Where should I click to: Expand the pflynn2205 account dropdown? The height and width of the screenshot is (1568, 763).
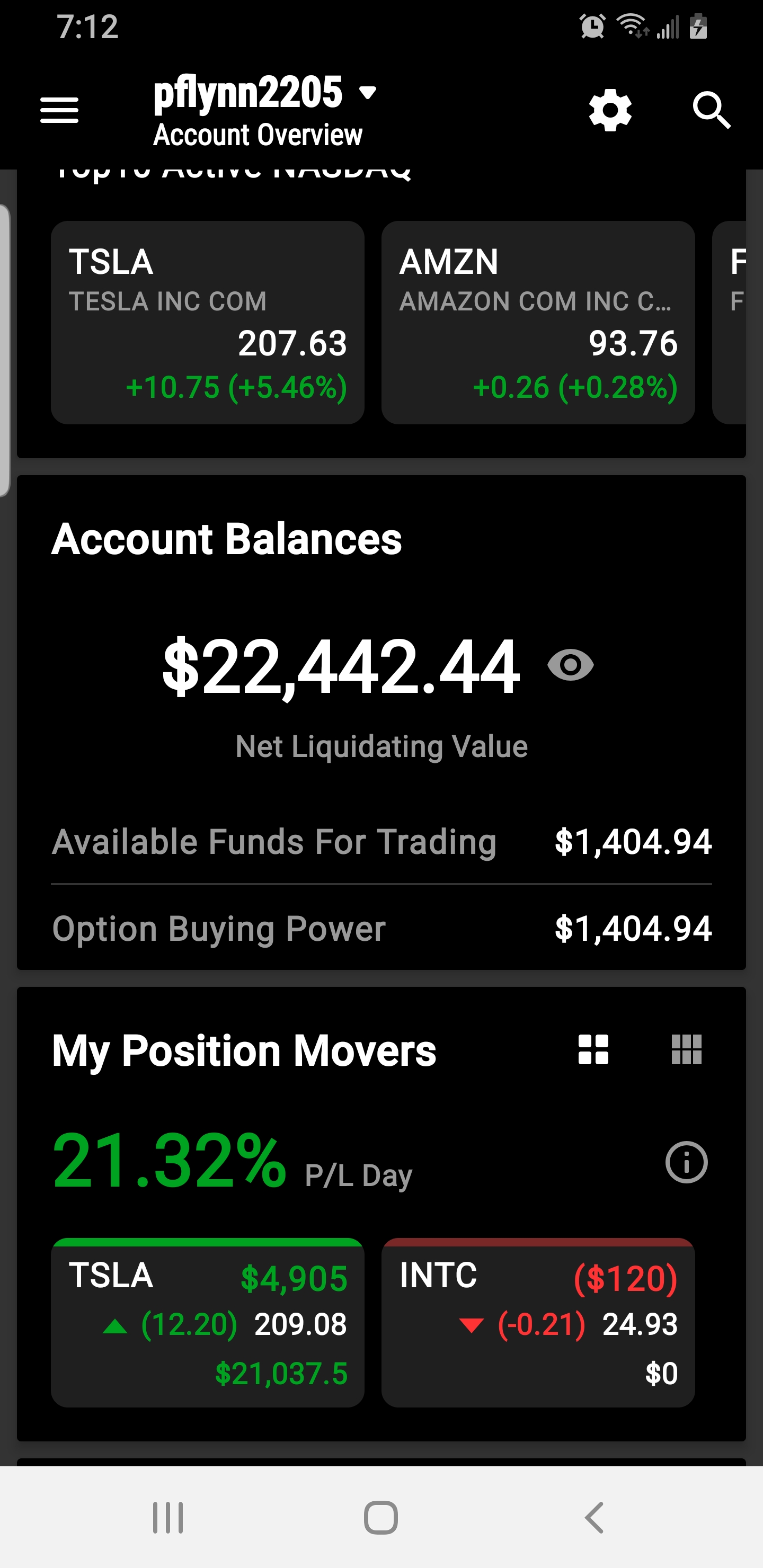[x=367, y=93]
